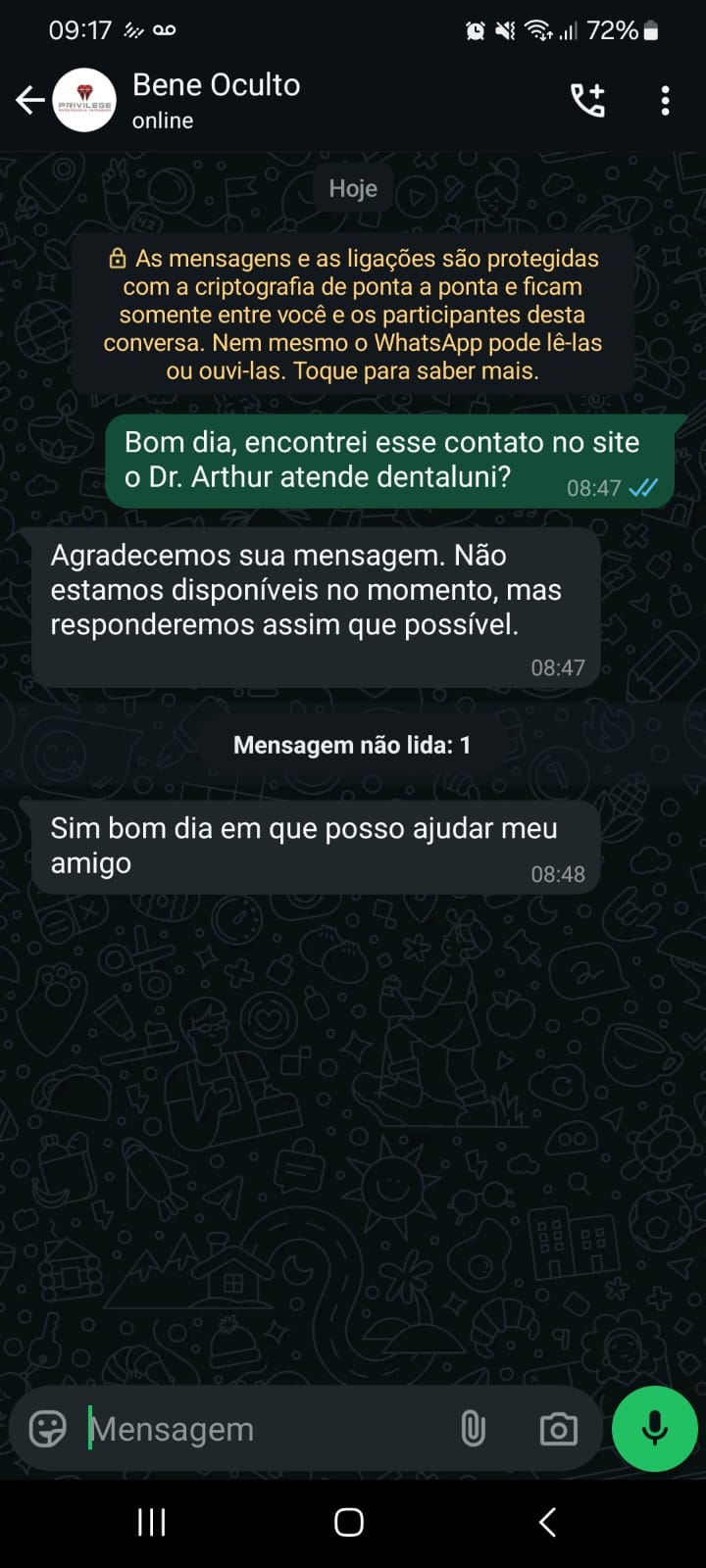Tap the encryption notice to learn more

353,315
